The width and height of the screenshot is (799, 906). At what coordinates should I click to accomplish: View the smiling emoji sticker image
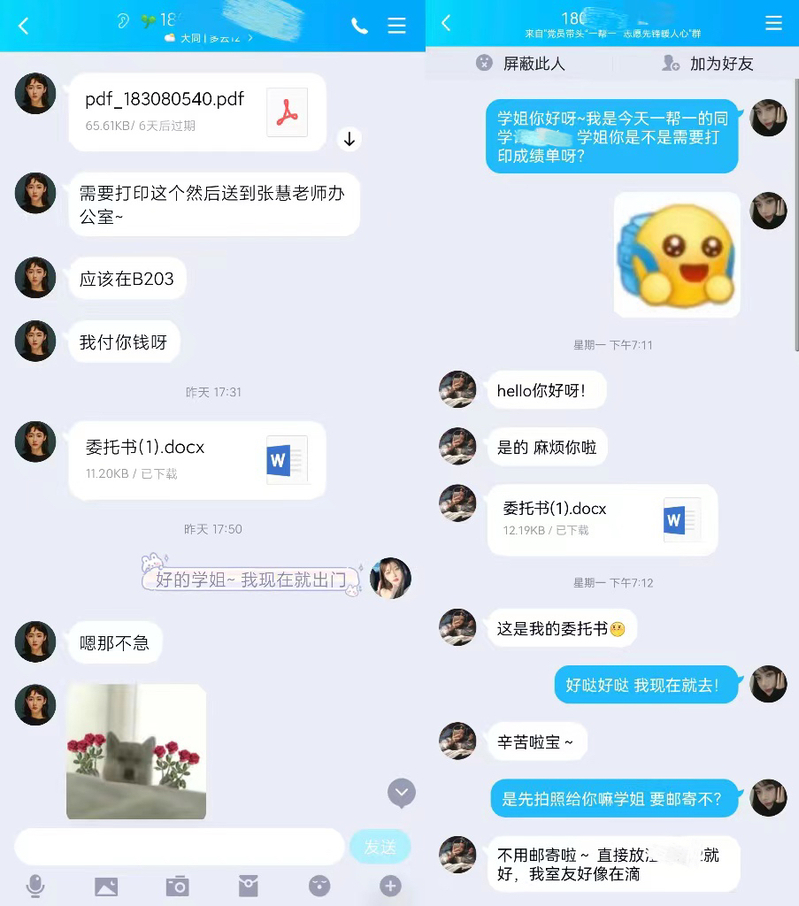[x=677, y=254]
